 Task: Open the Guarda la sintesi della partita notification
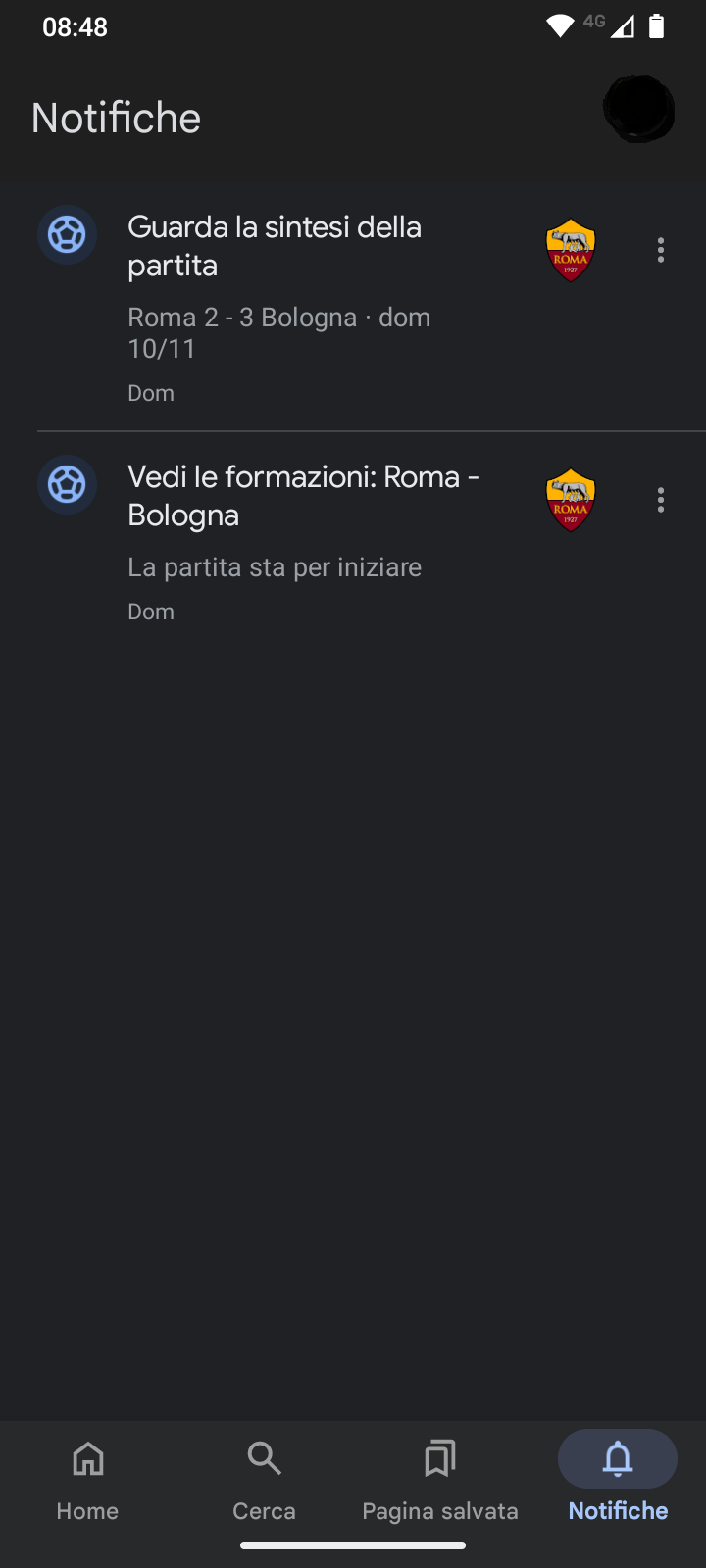353,307
